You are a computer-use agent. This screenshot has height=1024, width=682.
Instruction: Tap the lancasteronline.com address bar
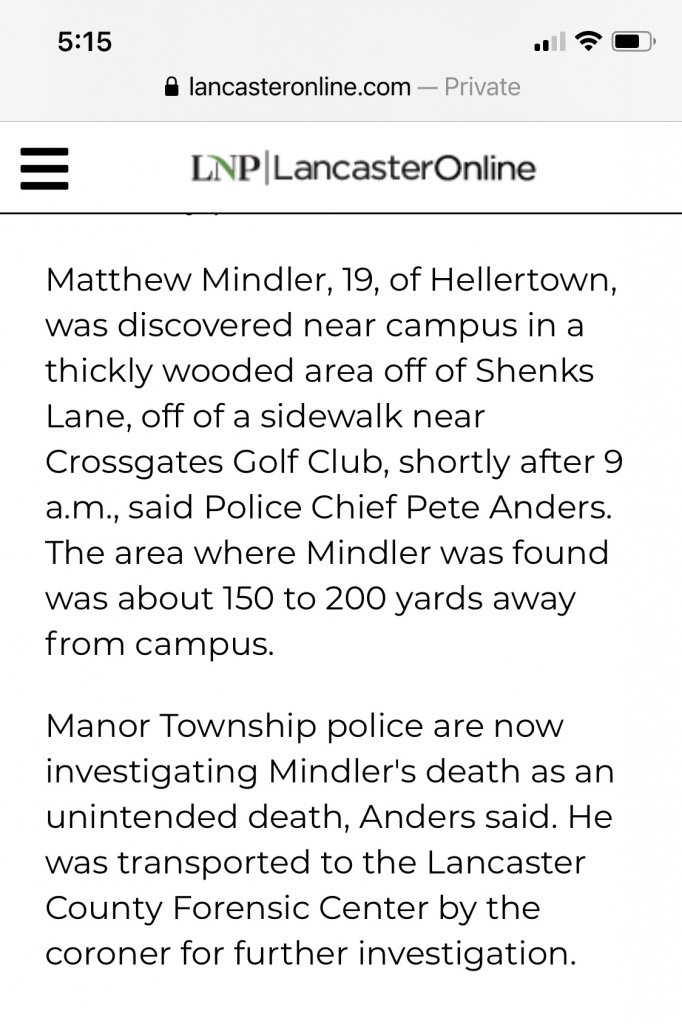coord(341,87)
